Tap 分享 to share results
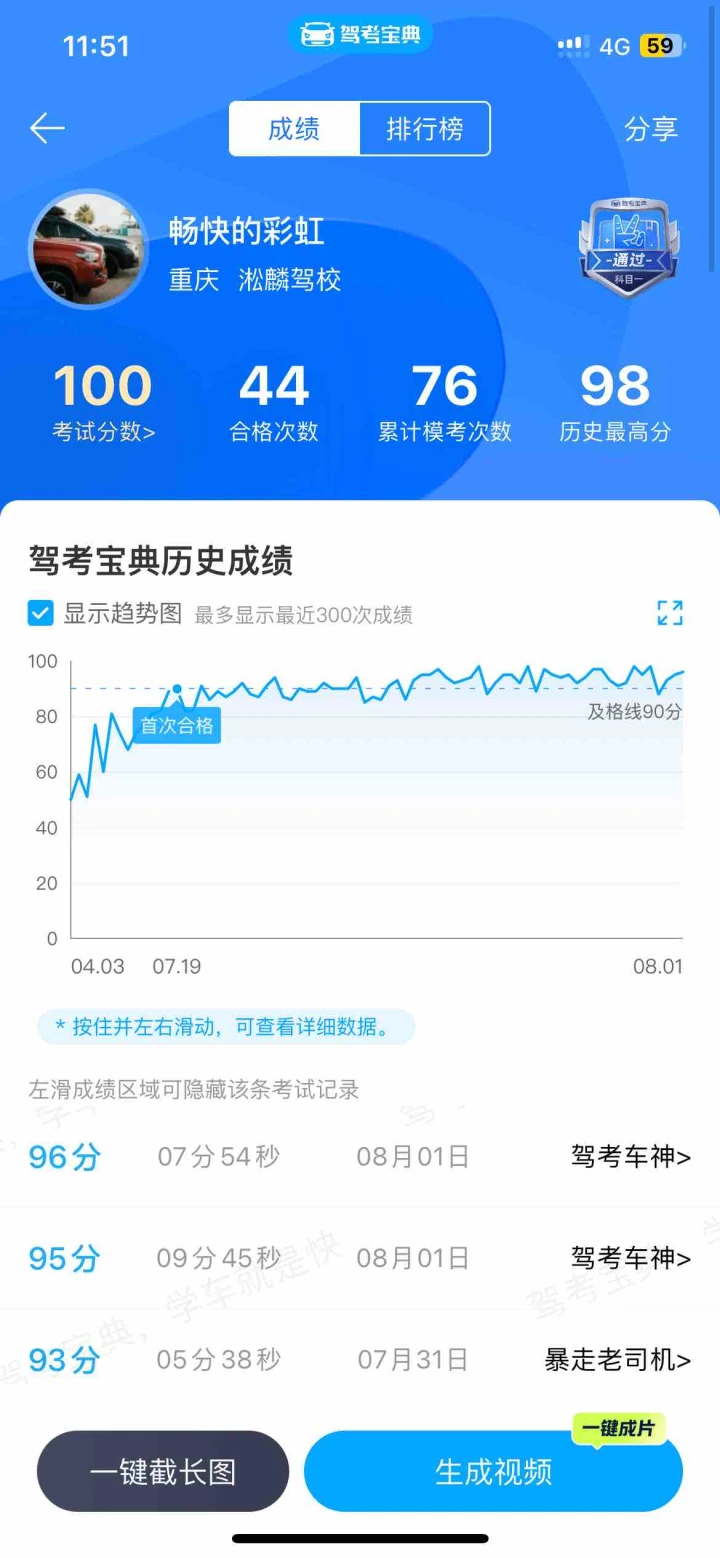Image resolution: width=720 pixels, height=1558 pixels. tap(651, 129)
